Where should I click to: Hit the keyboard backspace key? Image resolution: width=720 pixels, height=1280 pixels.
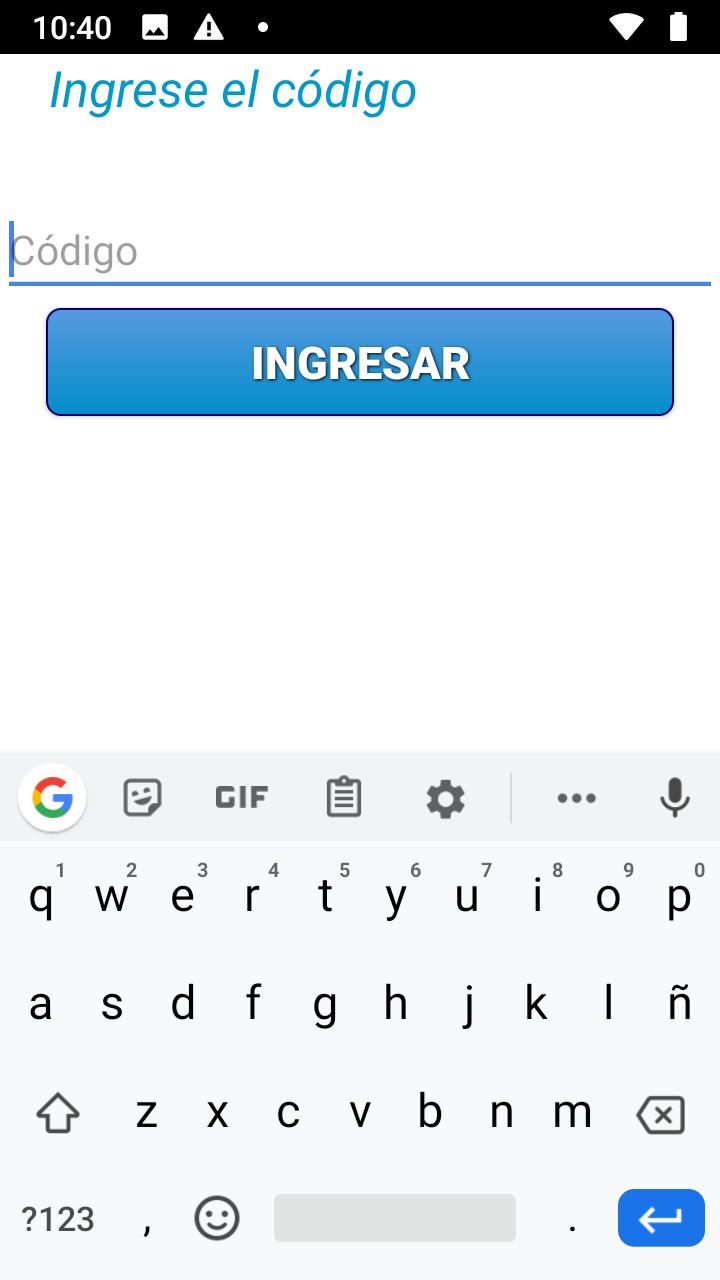[x=660, y=1114]
